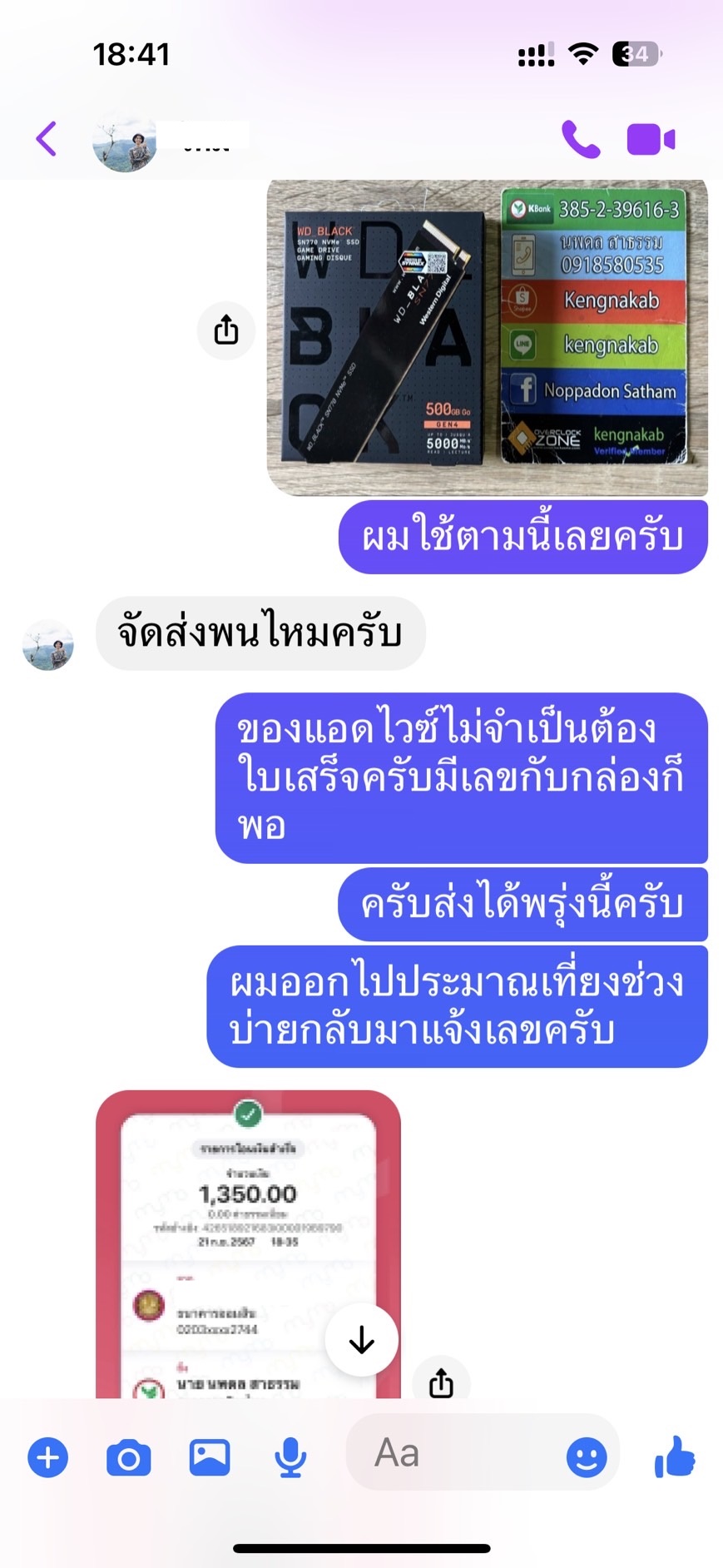Screen dimensions: 723x1568
Task: Start a voice call
Action: tap(581, 139)
